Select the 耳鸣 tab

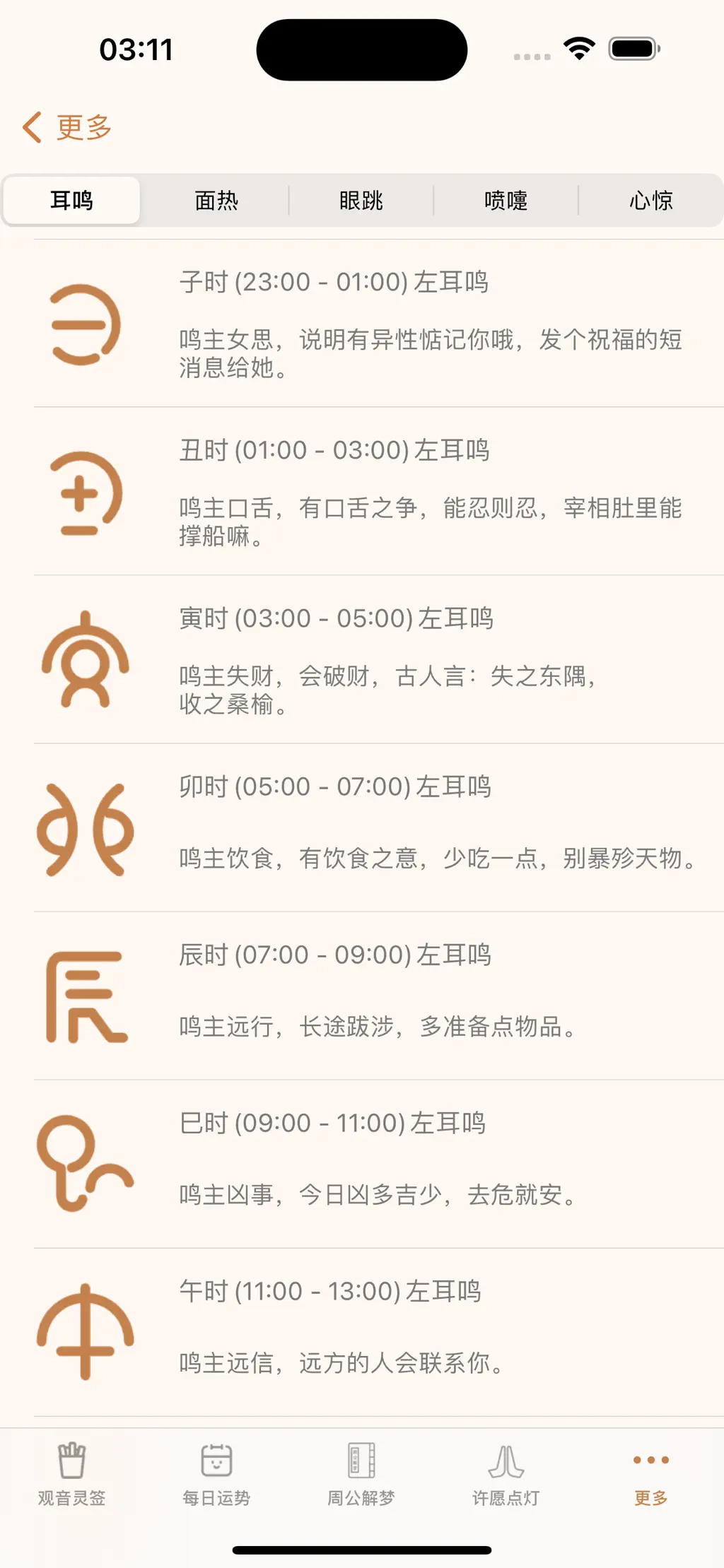71,200
